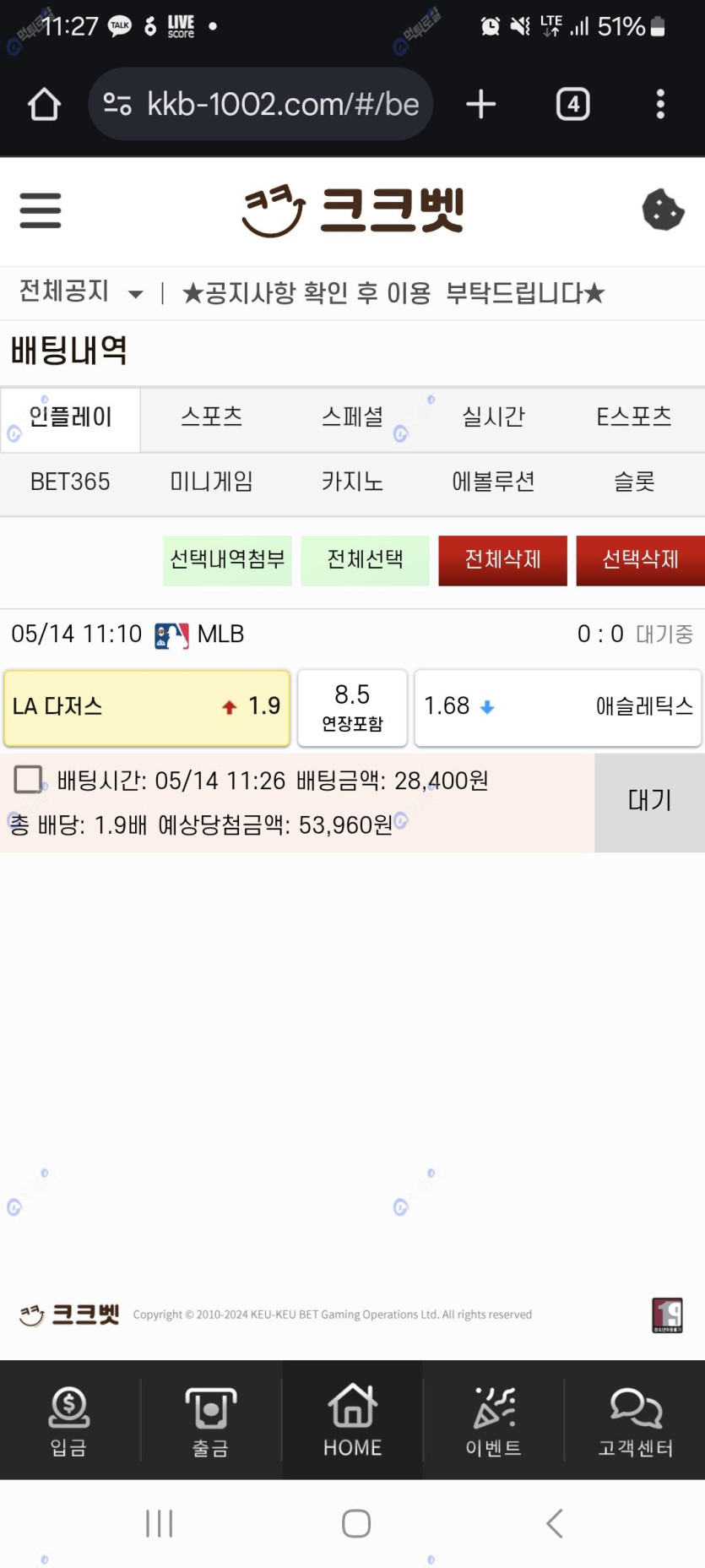
Task: Open 고객센터 in the bottom bar
Action: [635, 1420]
